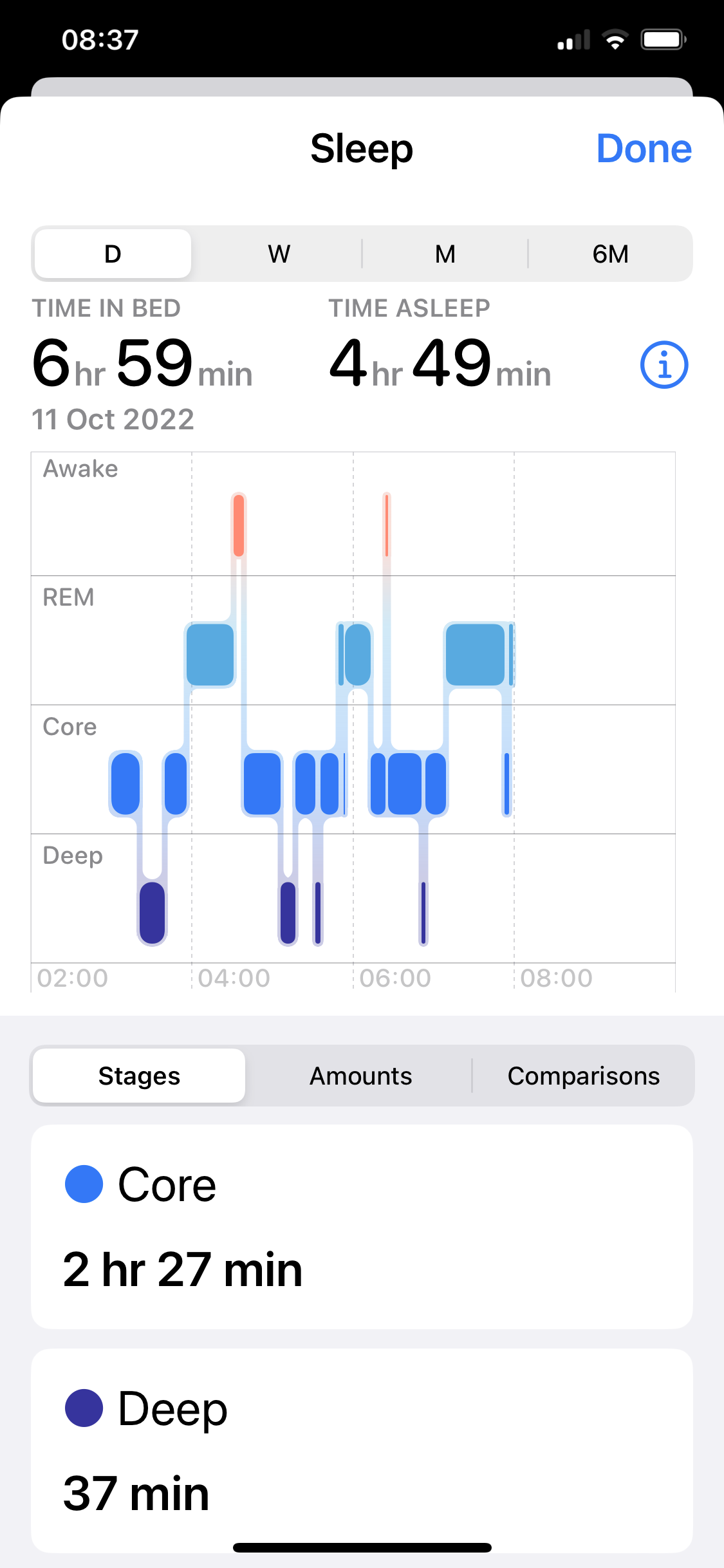
Task: Switch to the W weekly view
Action: coord(279,254)
